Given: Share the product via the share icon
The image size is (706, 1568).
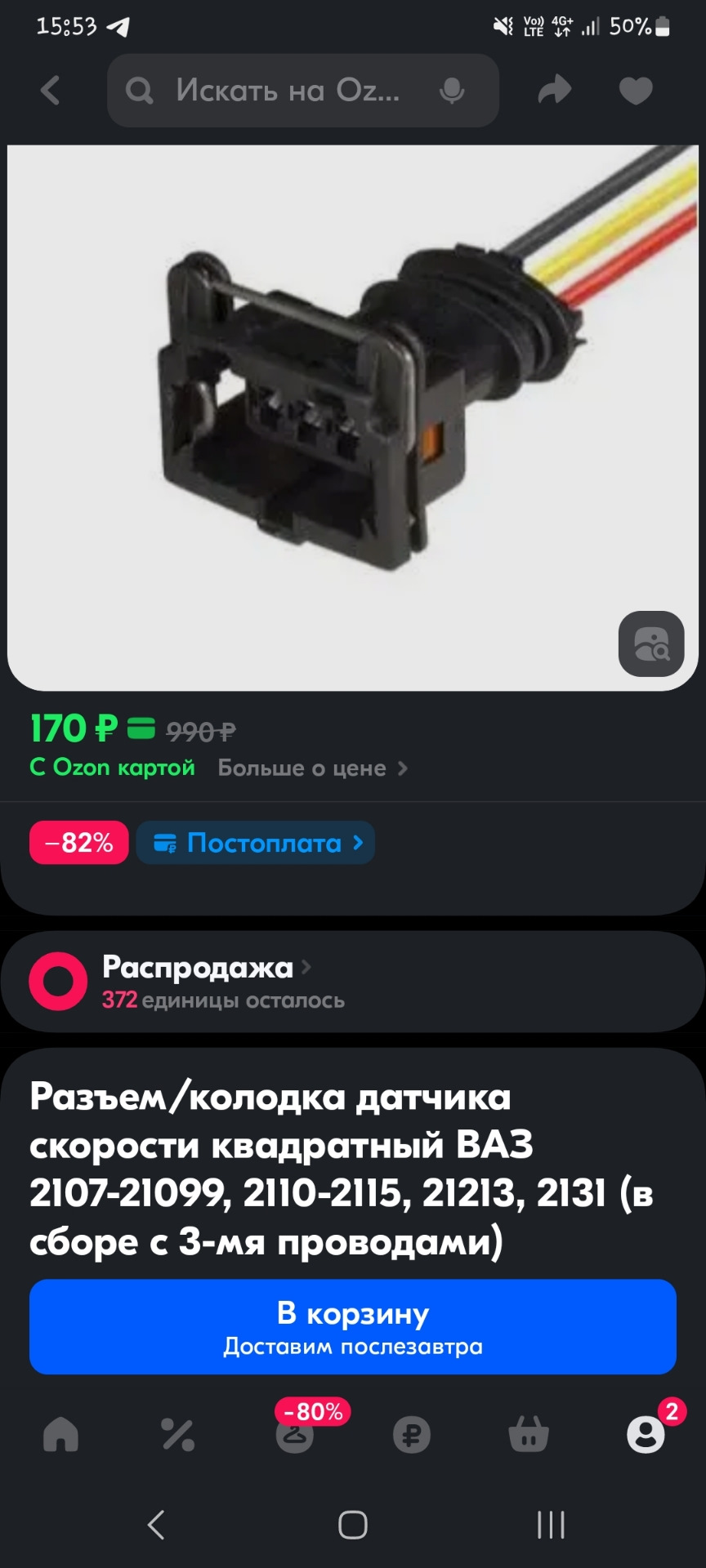Looking at the screenshot, I should pyautogui.click(x=554, y=91).
